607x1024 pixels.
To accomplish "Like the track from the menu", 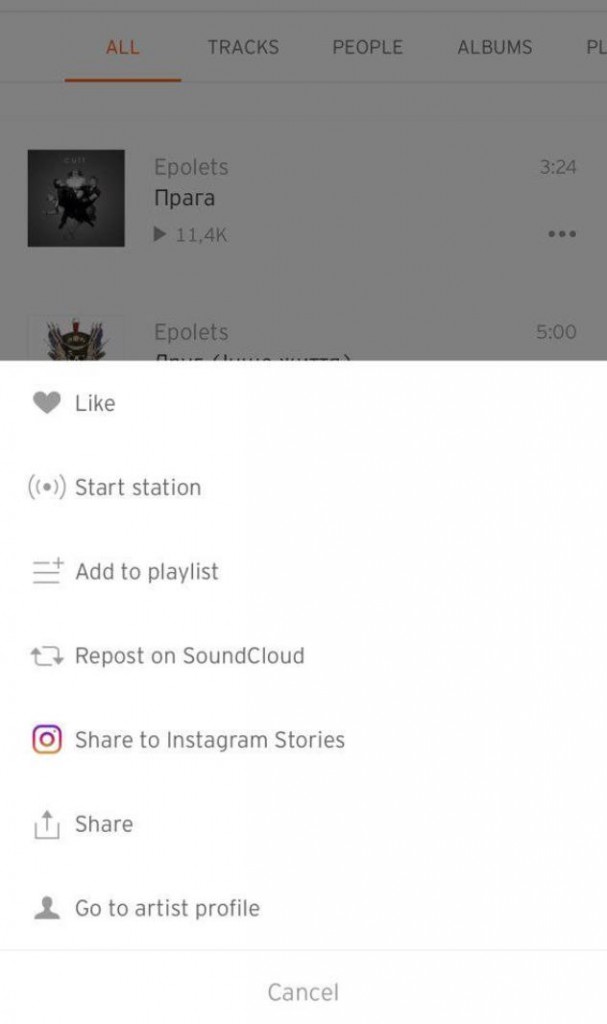I will coord(303,403).
